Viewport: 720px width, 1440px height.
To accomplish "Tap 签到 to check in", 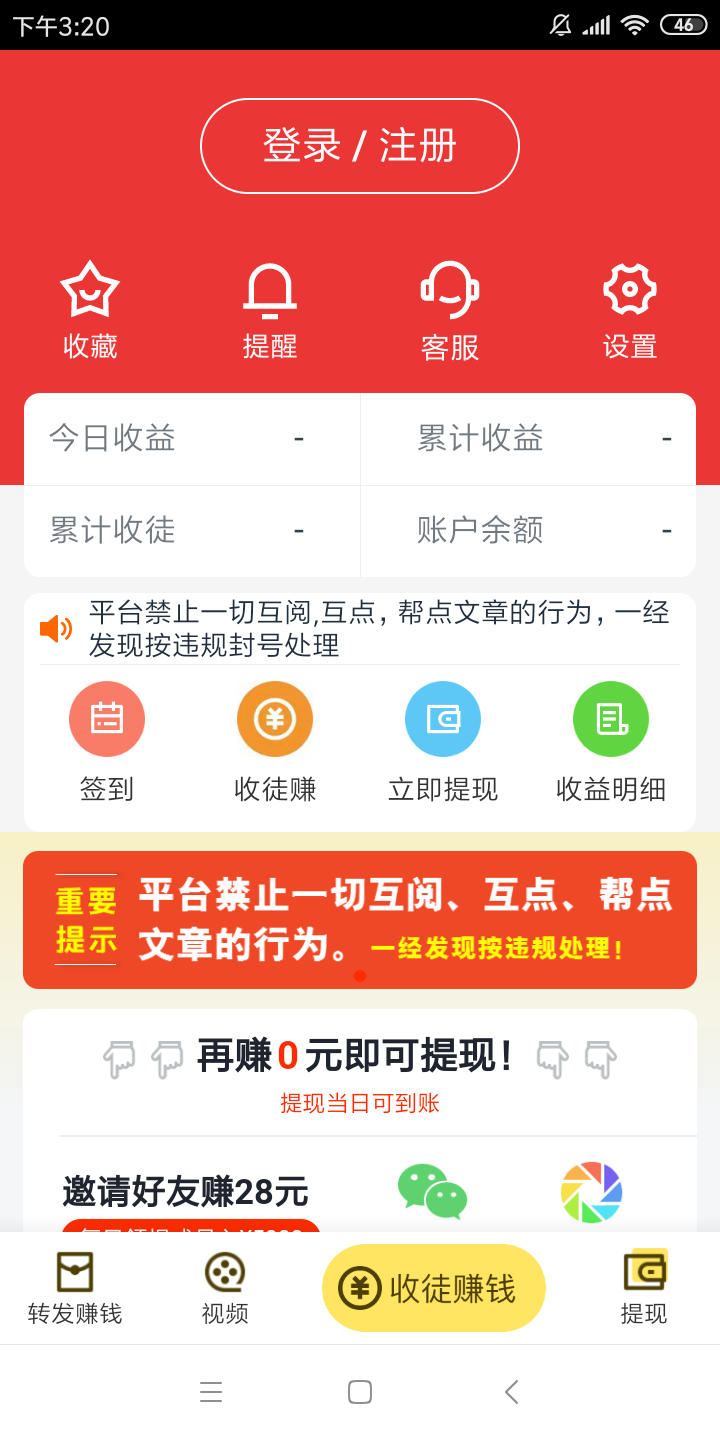I will tap(107, 742).
